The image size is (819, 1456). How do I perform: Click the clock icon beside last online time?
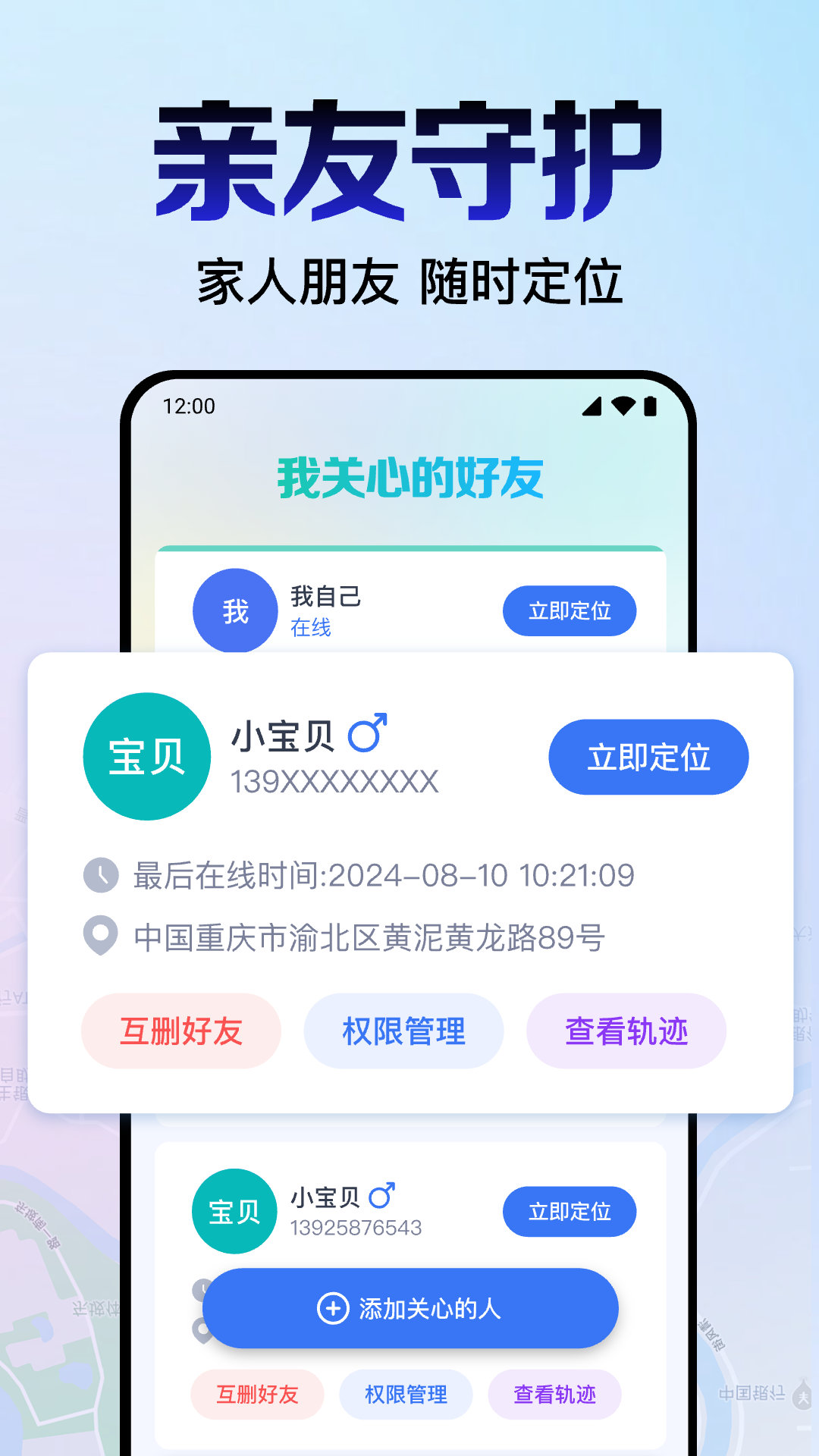pos(102,874)
